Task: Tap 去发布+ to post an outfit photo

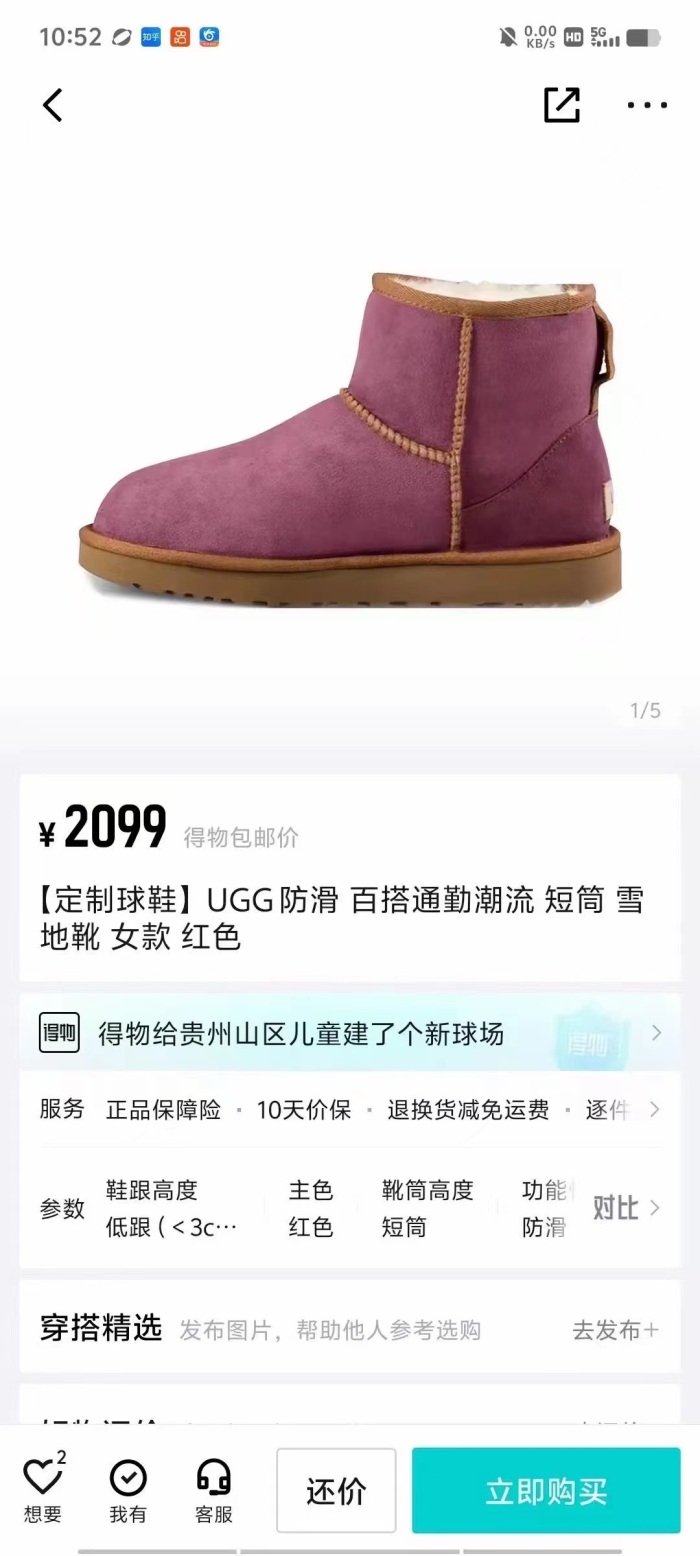Action: coord(615,1330)
